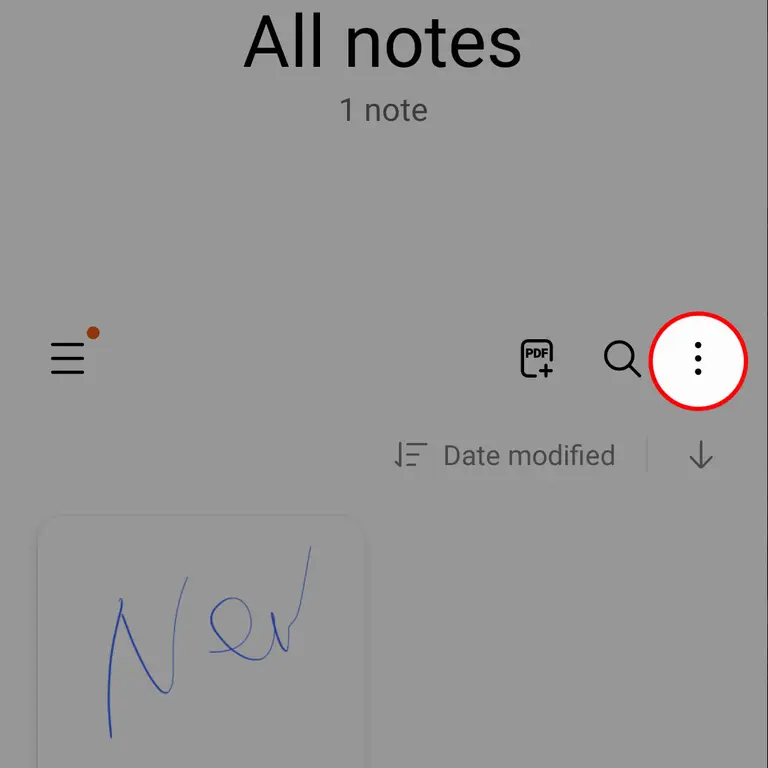Open the navigation drawer menu
The image size is (768, 768).
68,357
